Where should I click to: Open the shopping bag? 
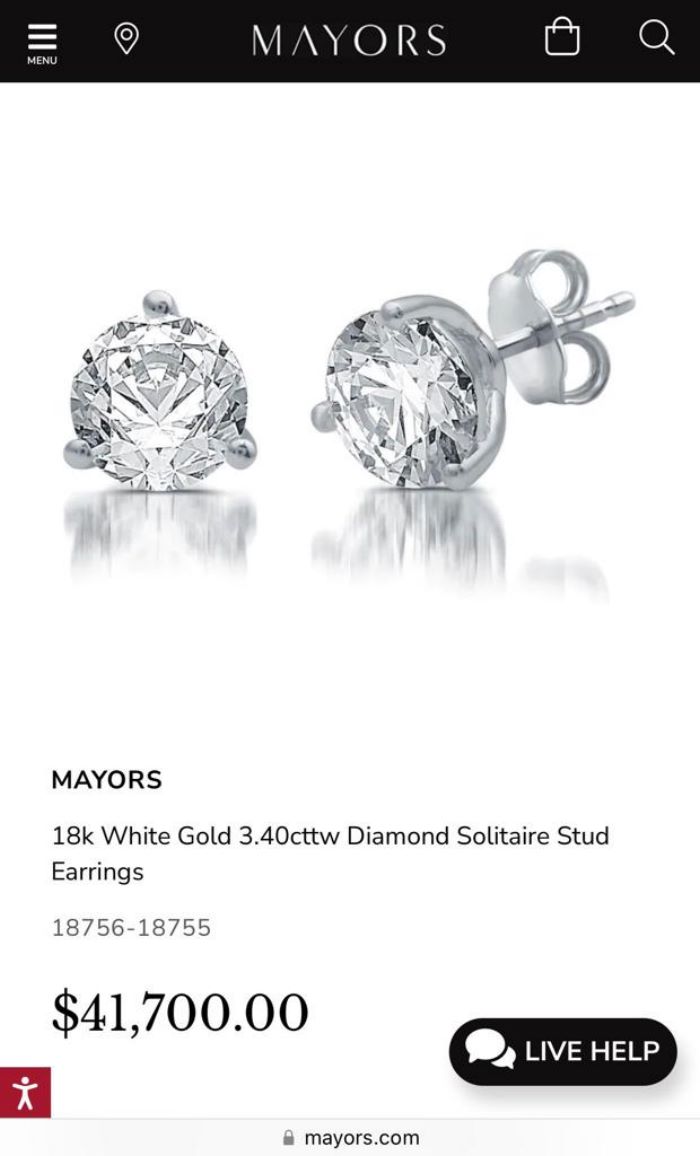click(562, 38)
